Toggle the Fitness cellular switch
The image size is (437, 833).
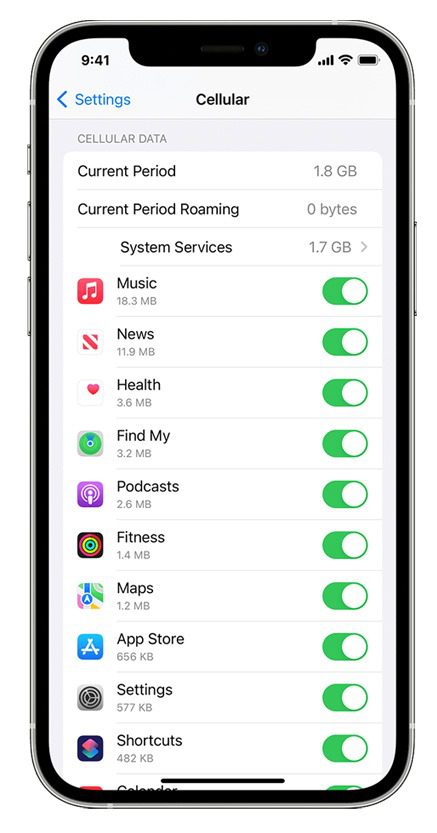click(345, 545)
